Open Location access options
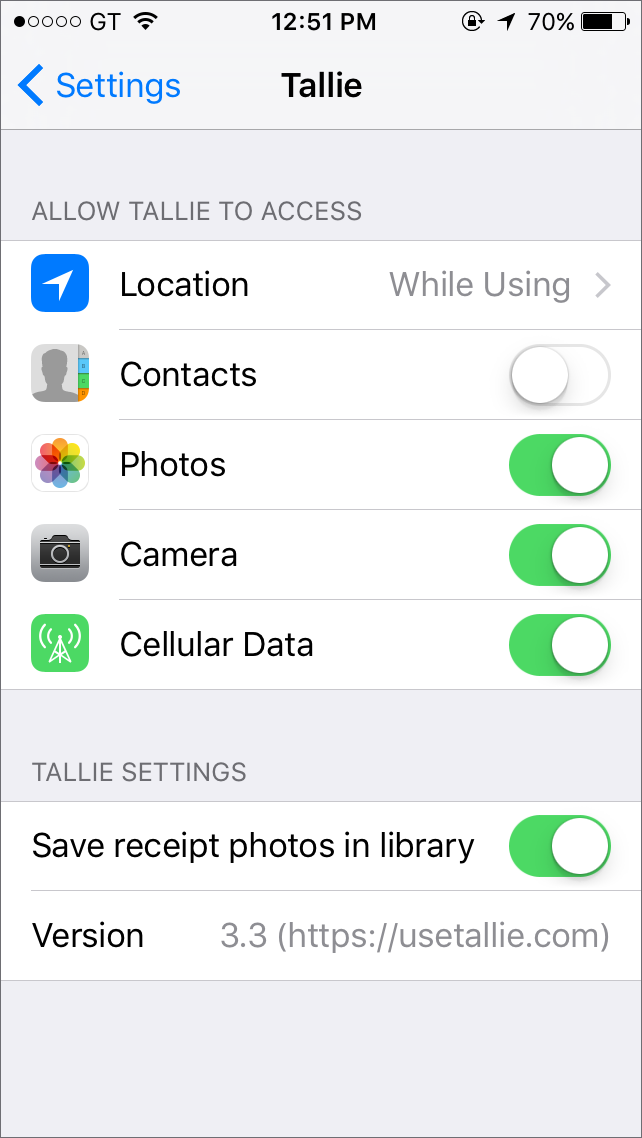642x1138 pixels. click(x=321, y=284)
